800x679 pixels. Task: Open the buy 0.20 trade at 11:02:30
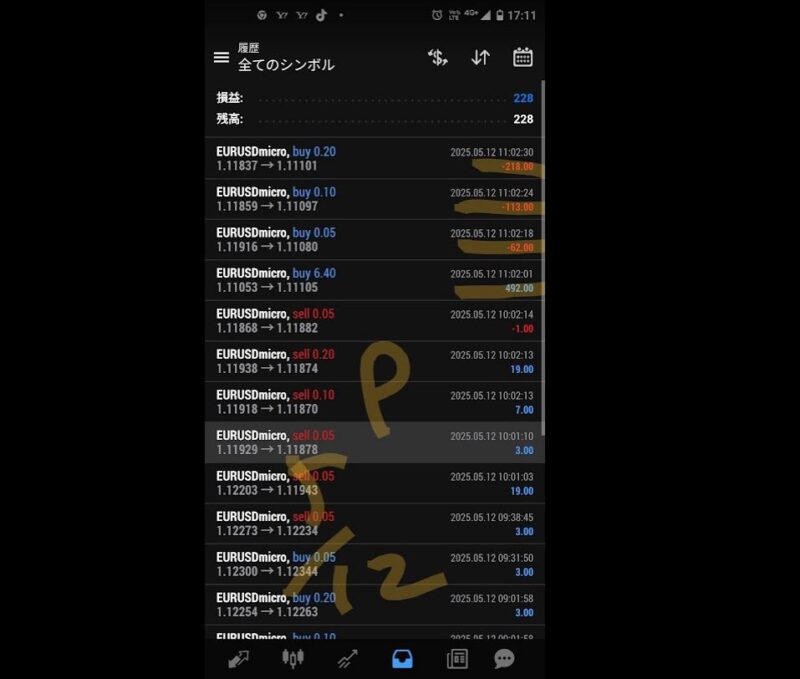click(374, 159)
